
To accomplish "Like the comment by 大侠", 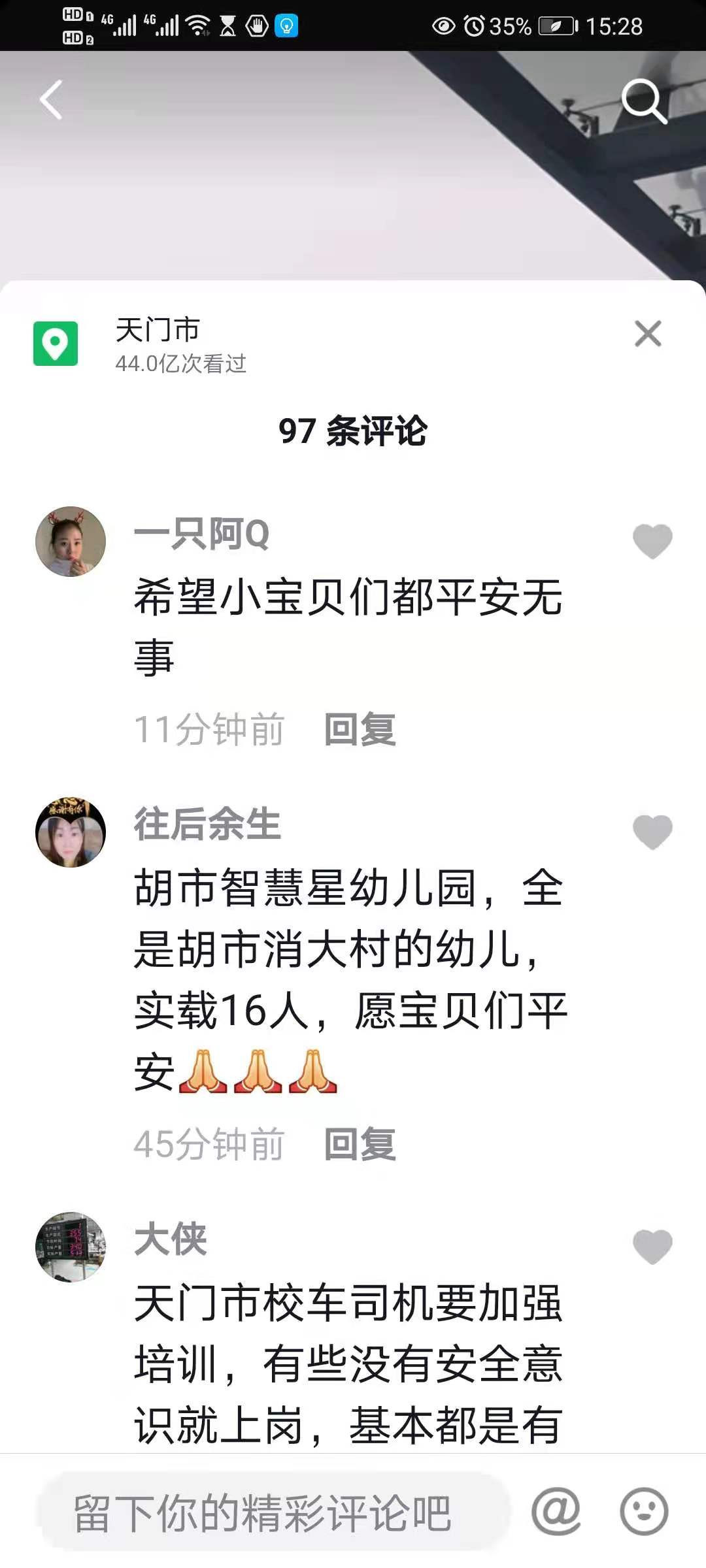I will pos(652,1247).
